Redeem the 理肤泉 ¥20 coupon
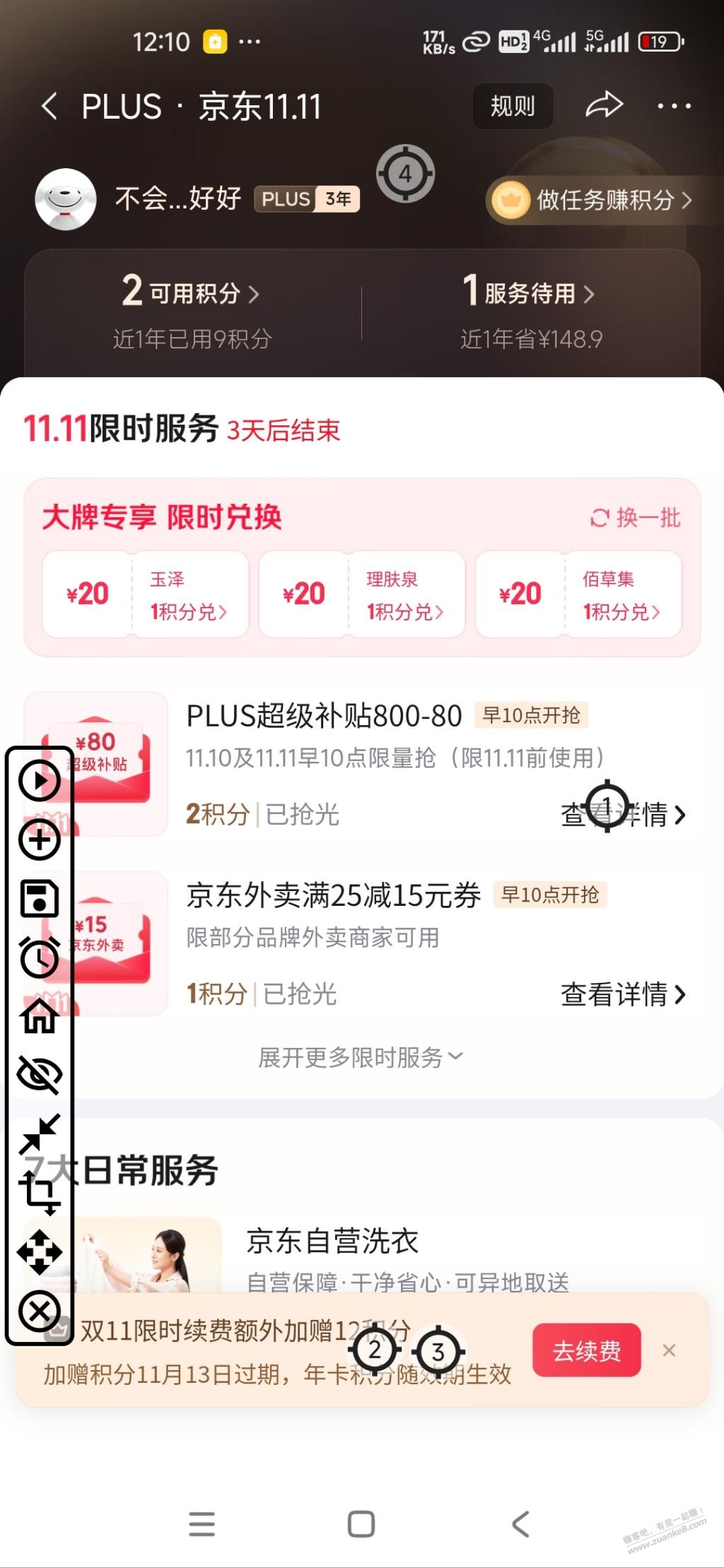 click(x=362, y=595)
